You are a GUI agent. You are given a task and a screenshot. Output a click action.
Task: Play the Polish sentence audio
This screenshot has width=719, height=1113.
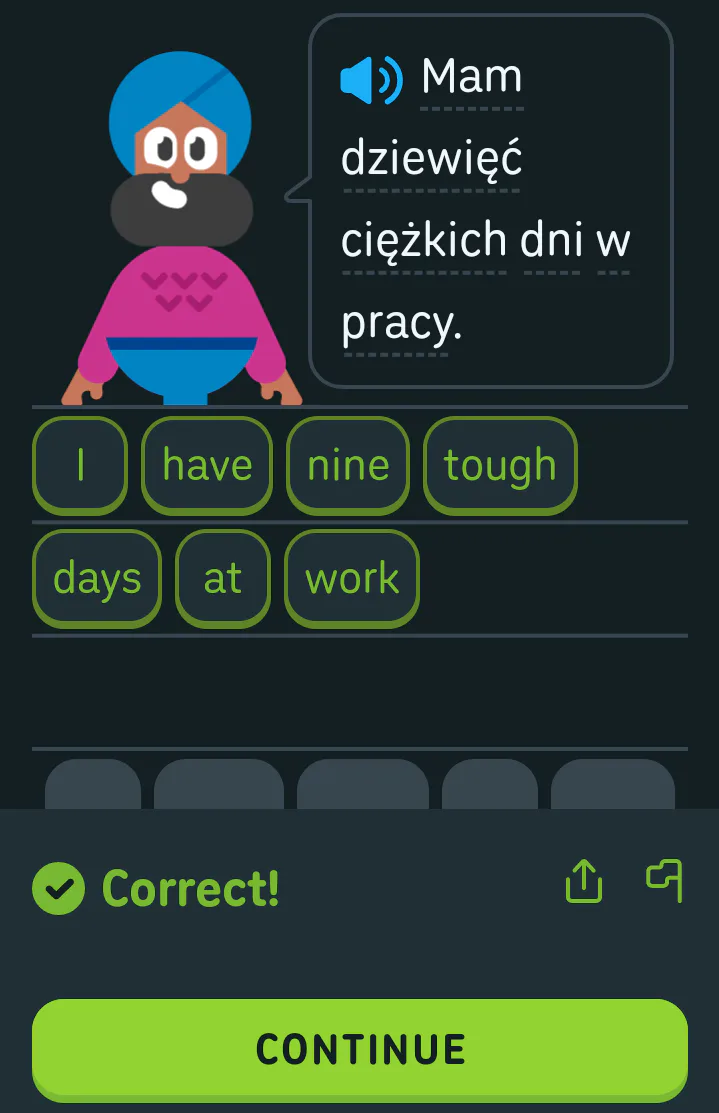(371, 80)
